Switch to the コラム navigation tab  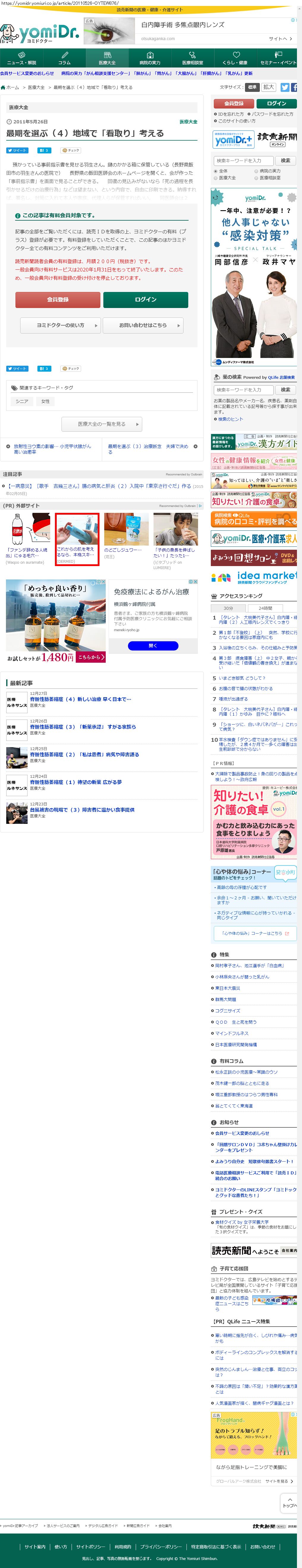click(x=64, y=59)
